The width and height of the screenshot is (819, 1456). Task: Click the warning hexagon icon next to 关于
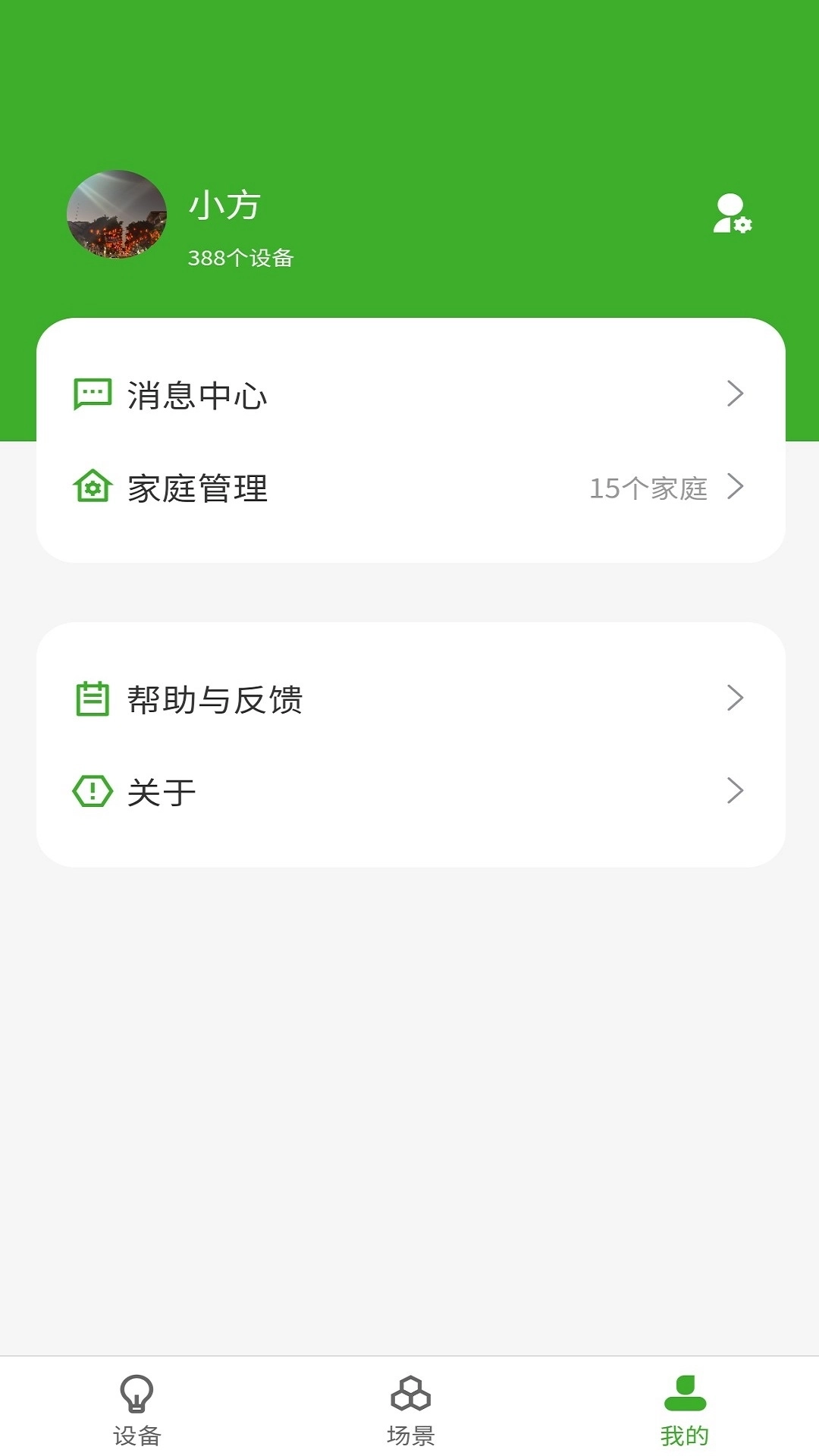click(x=92, y=791)
